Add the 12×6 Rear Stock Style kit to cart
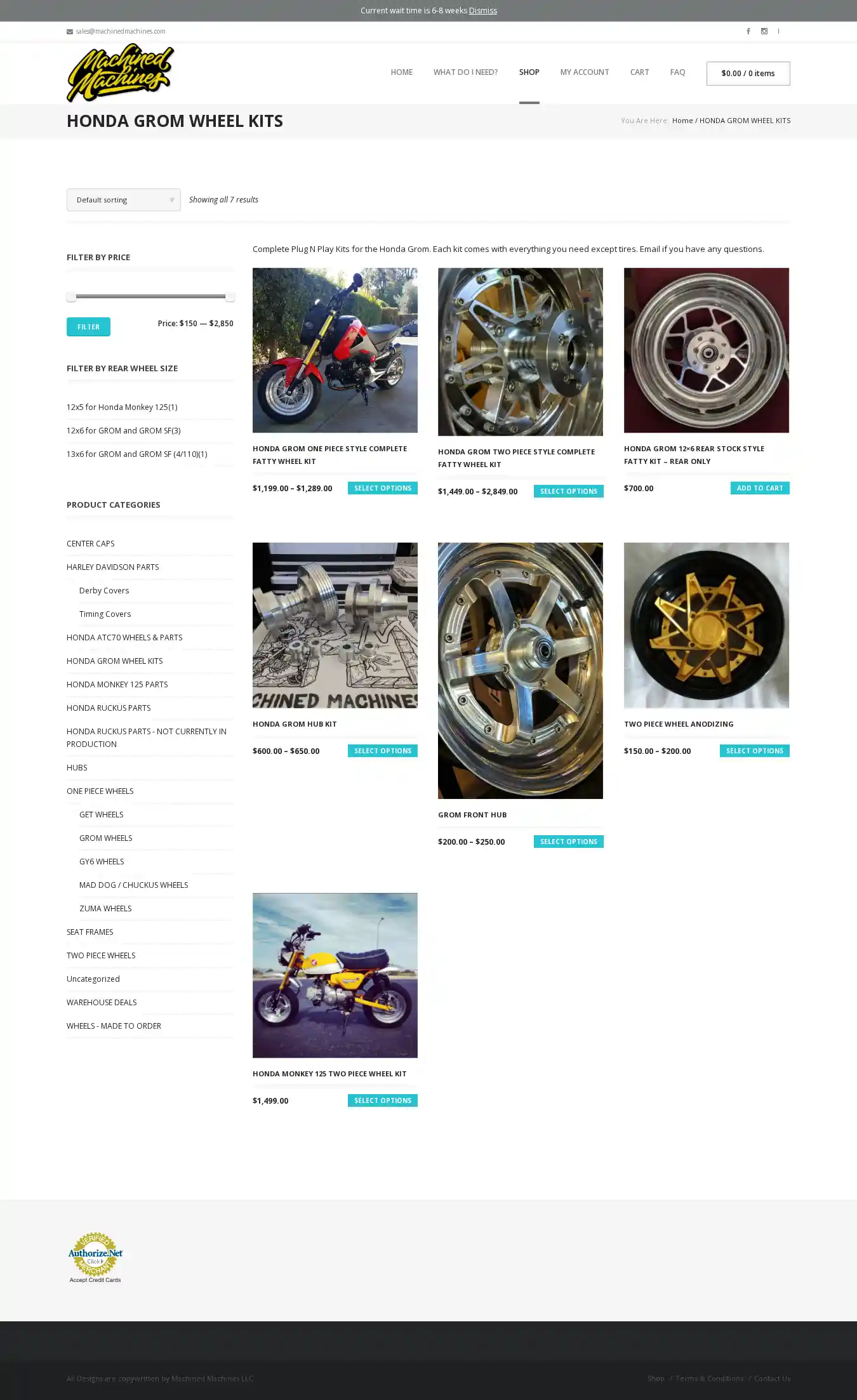The image size is (857, 1400). (x=759, y=488)
